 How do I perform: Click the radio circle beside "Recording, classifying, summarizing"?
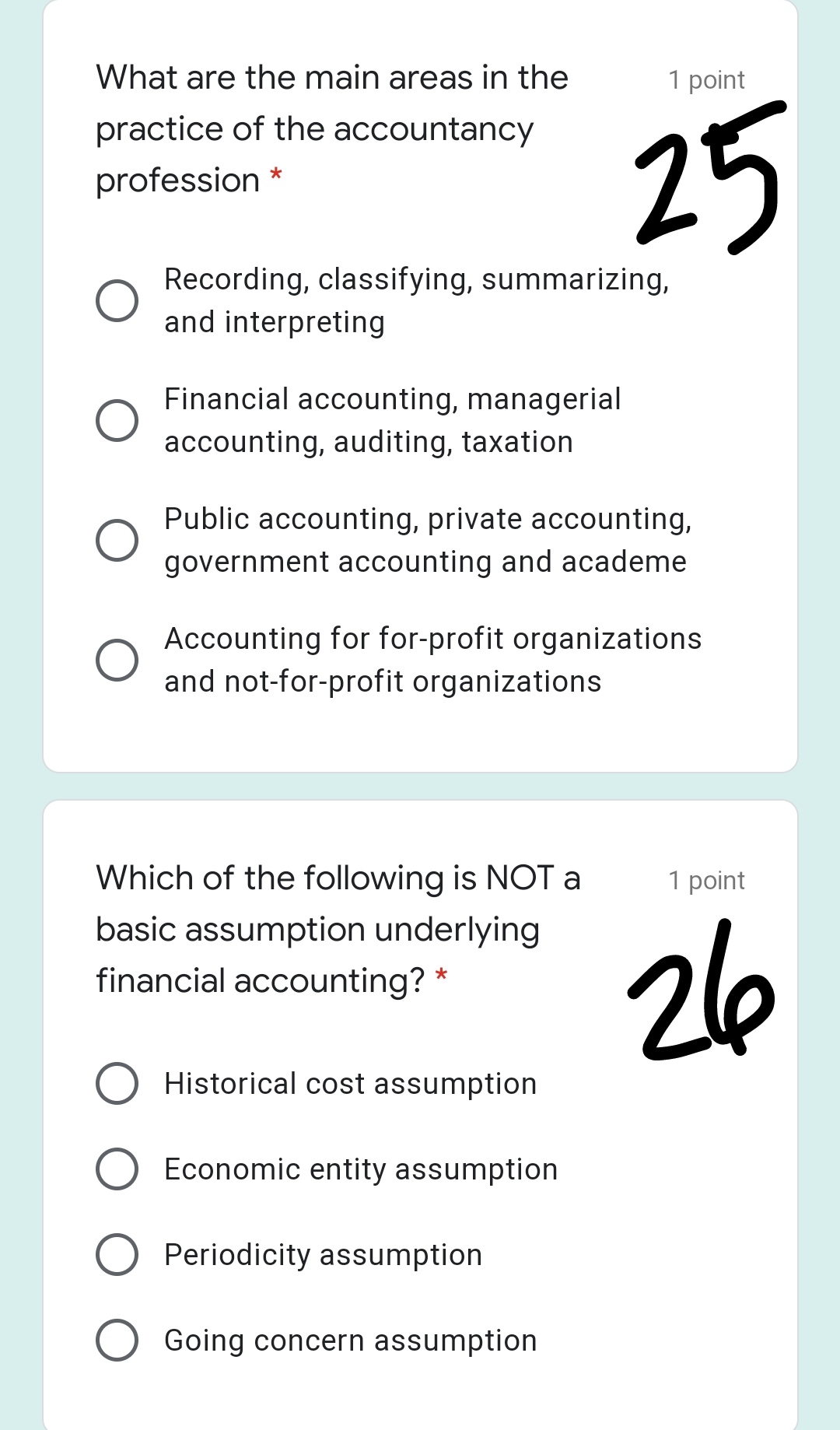(115, 300)
